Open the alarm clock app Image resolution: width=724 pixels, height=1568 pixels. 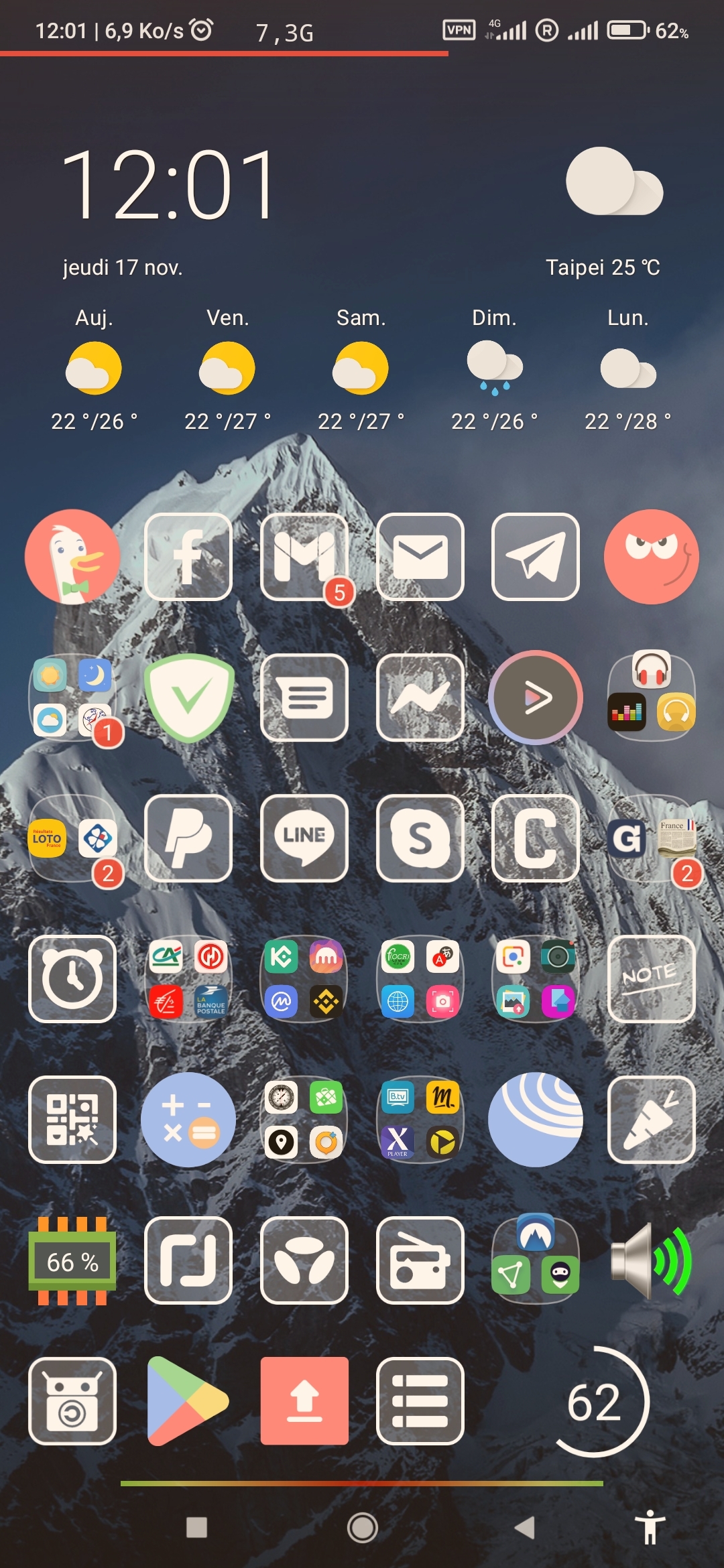pos(72,978)
